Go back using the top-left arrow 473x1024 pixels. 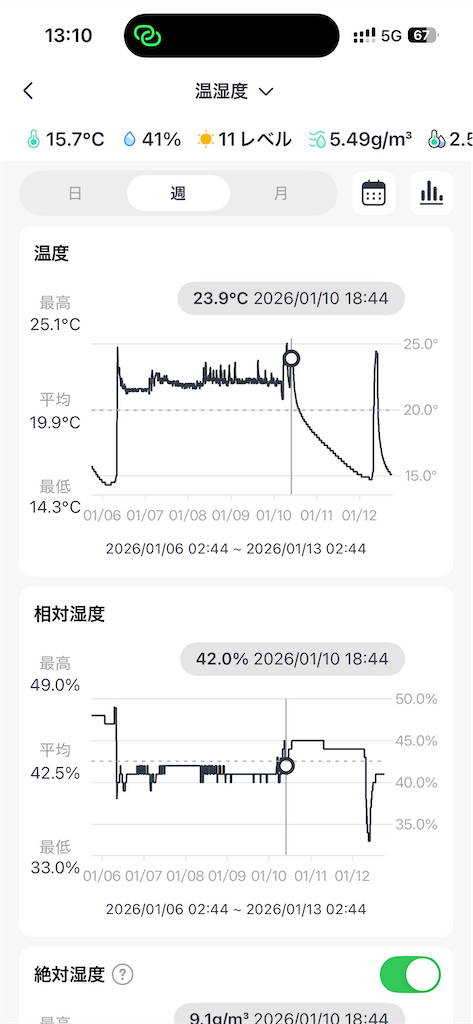pos(28,91)
